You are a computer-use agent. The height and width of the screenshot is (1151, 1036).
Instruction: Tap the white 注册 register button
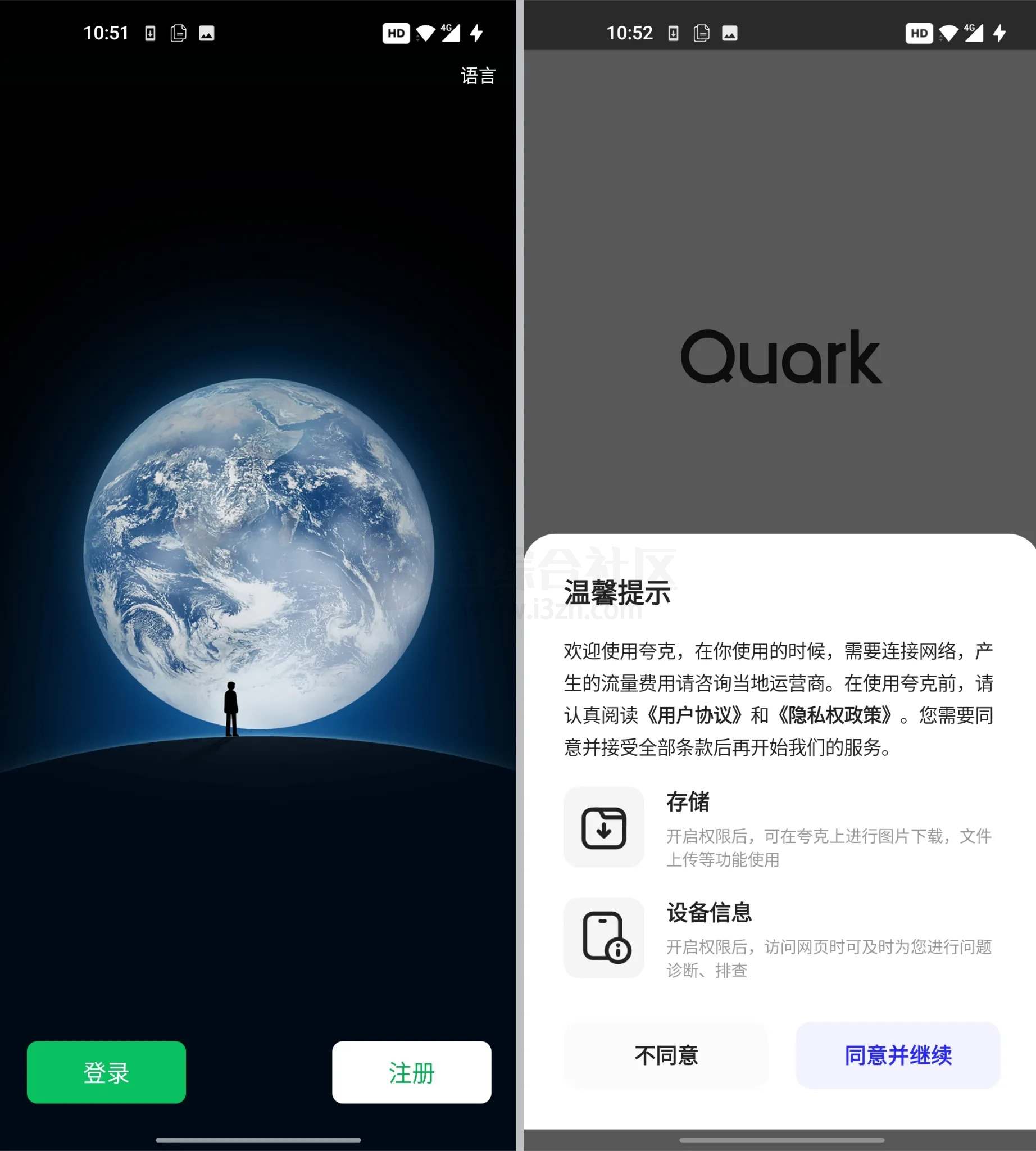[411, 1072]
